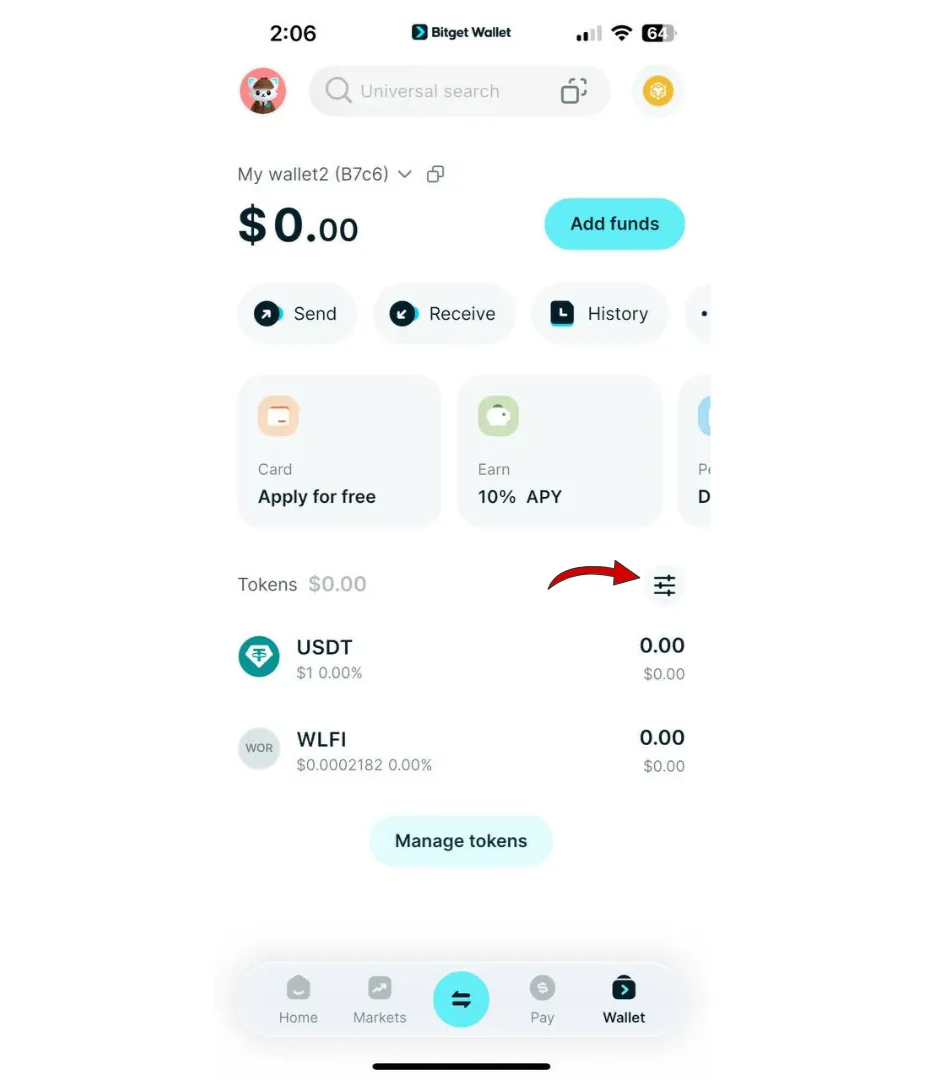
Task: Tap the Receive button
Action: pos(443,314)
